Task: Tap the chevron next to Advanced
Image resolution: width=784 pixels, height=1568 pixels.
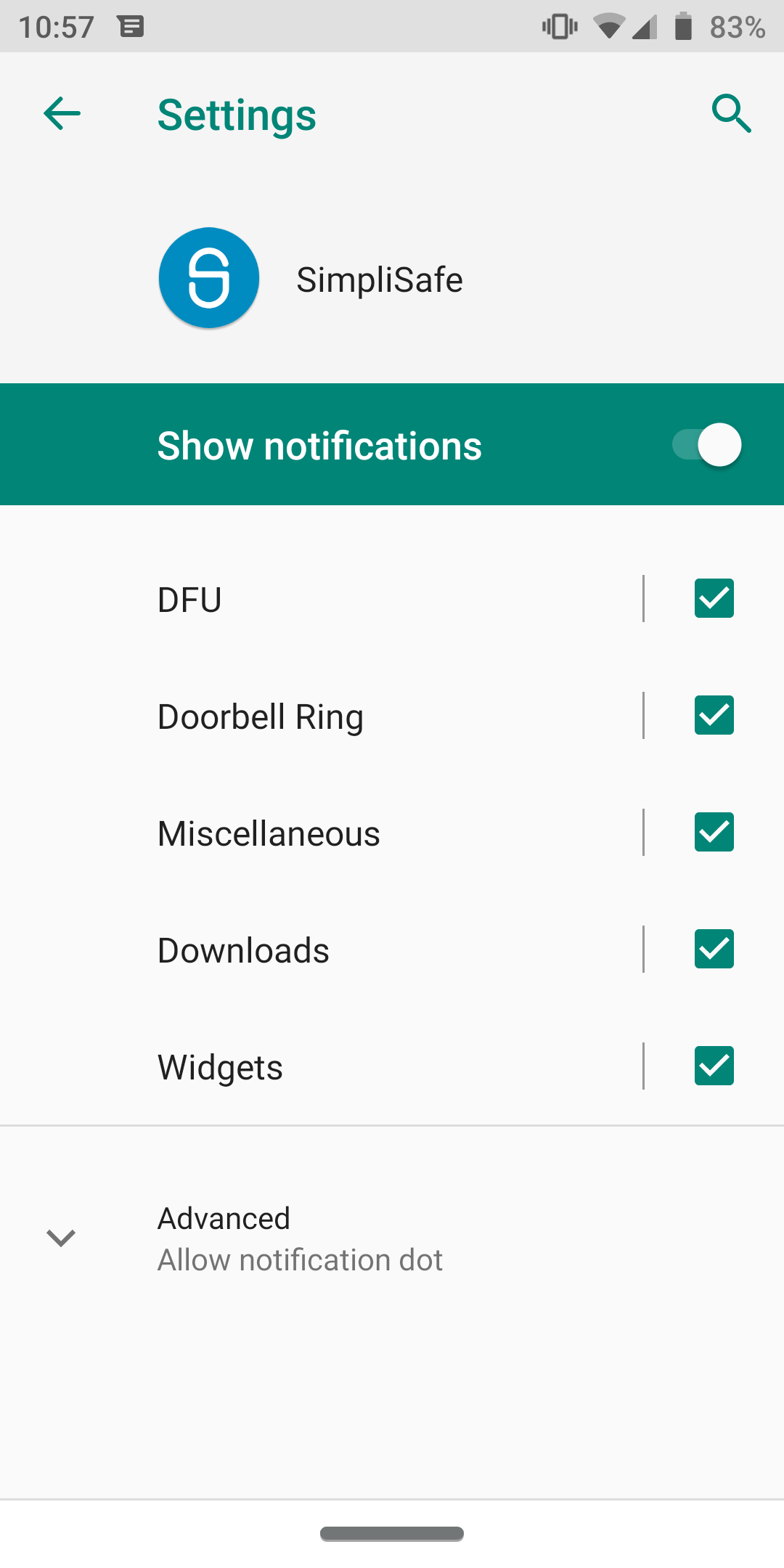Action: [x=61, y=1238]
